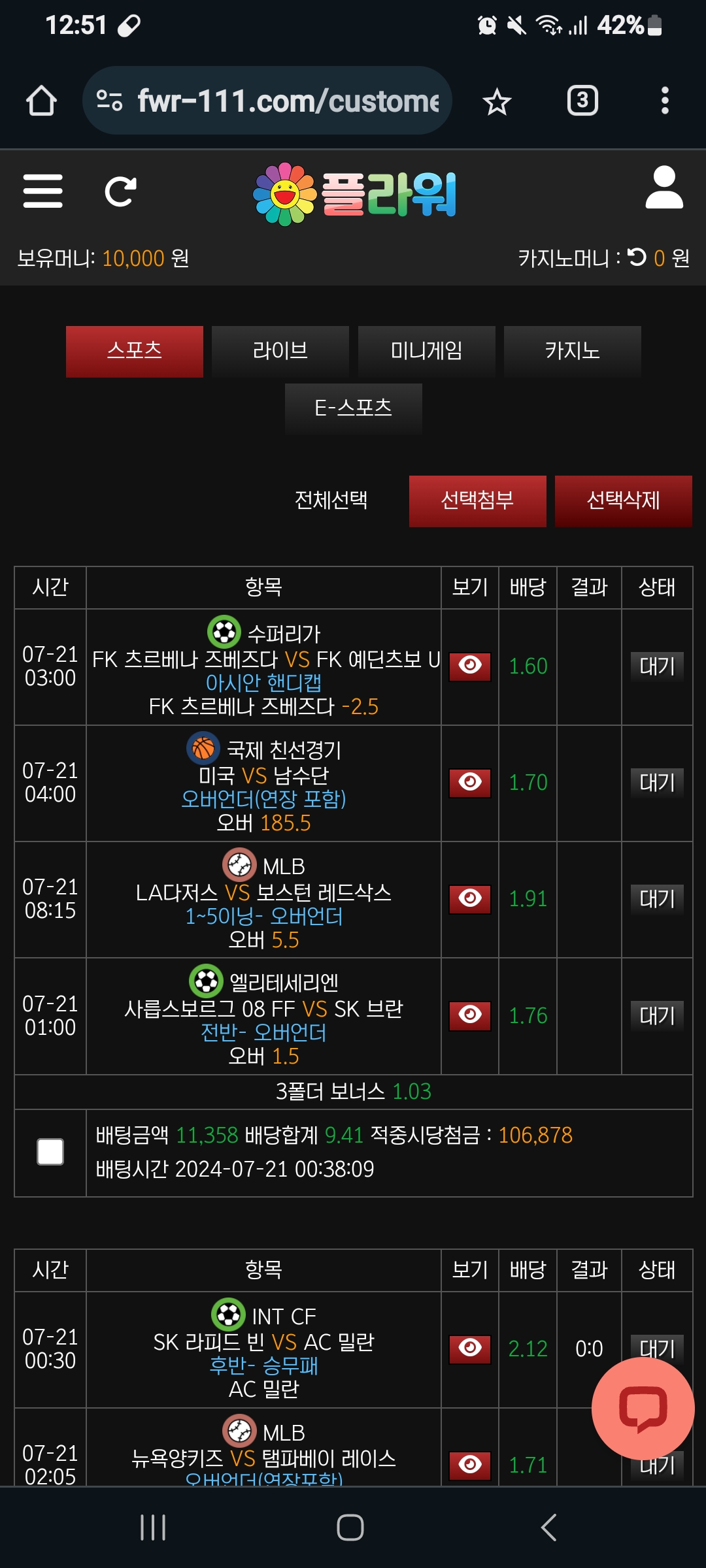Screen dimensions: 706x1568
Task: Check the box for the 11,358 bet slip
Action: coord(50,1152)
